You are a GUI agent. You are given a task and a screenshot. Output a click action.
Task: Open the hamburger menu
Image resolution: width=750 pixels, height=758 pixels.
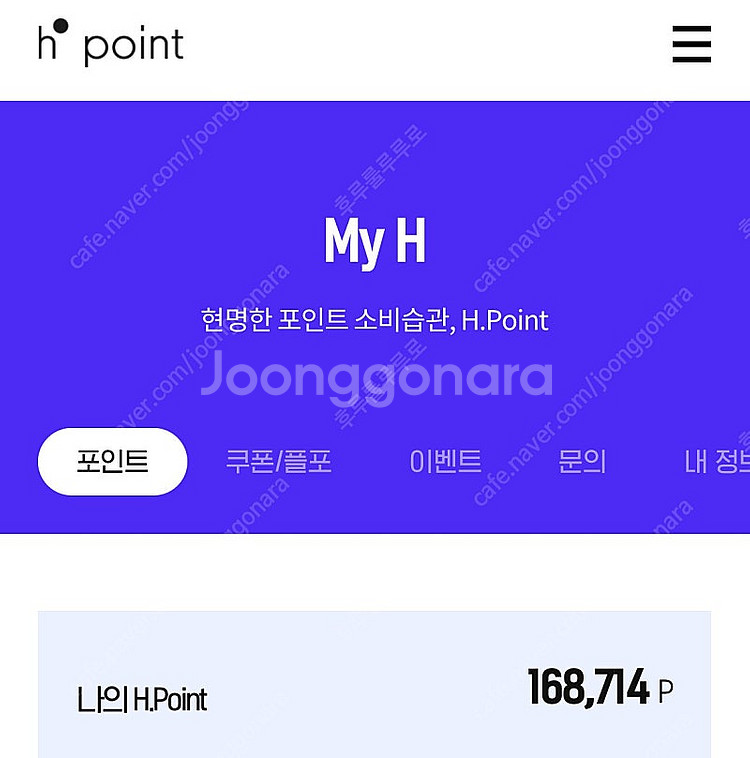point(692,45)
